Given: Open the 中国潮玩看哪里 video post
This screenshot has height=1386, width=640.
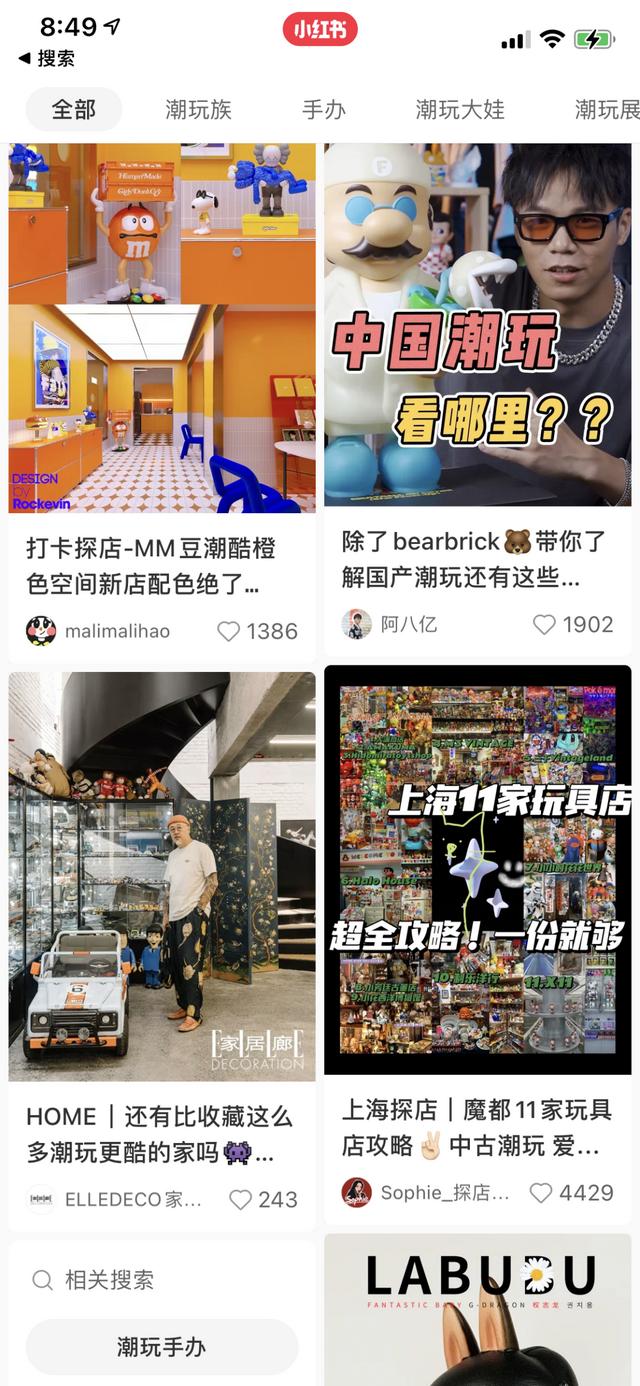Looking at the screenshot, I should click(477, 325).
